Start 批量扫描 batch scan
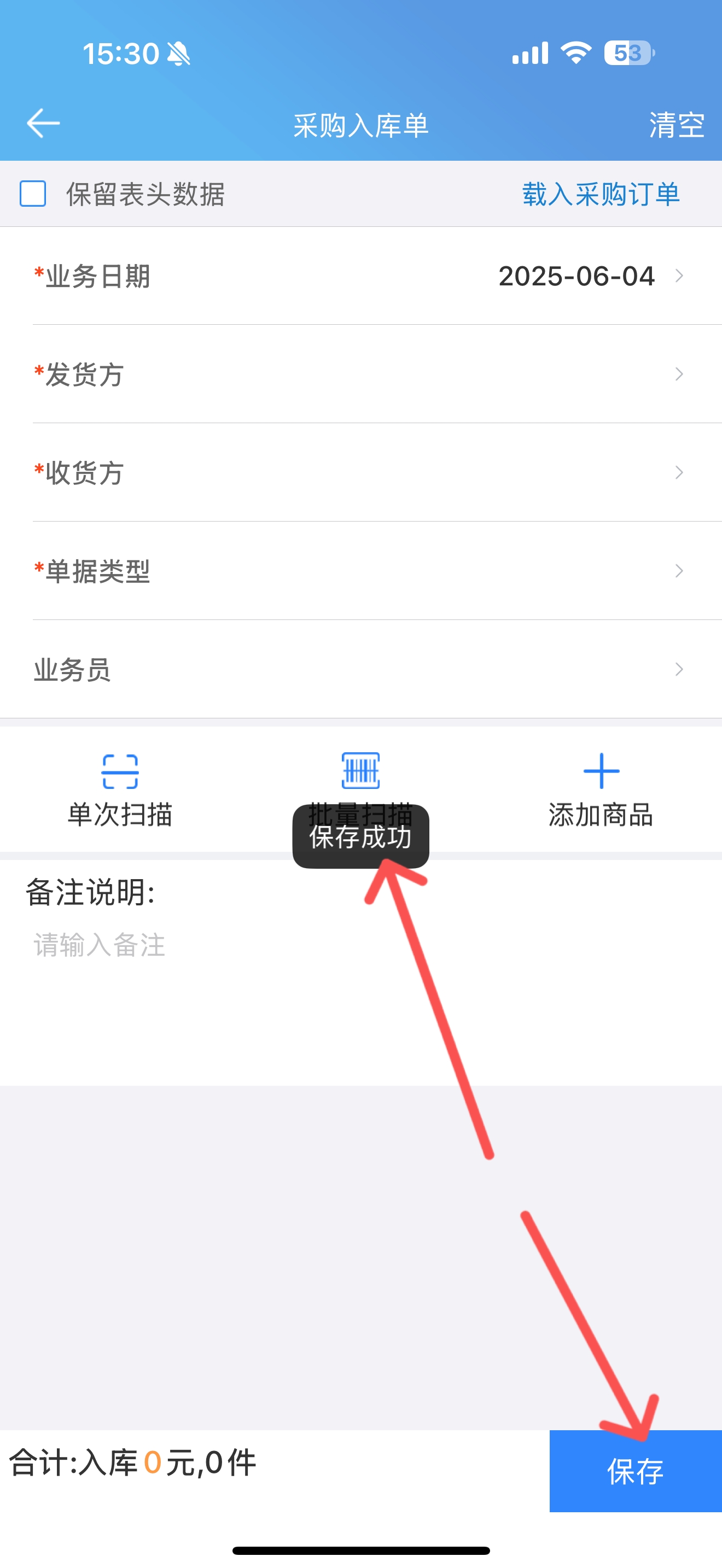This screenshot has height=1568, width=722. click(x=360, y=785)
